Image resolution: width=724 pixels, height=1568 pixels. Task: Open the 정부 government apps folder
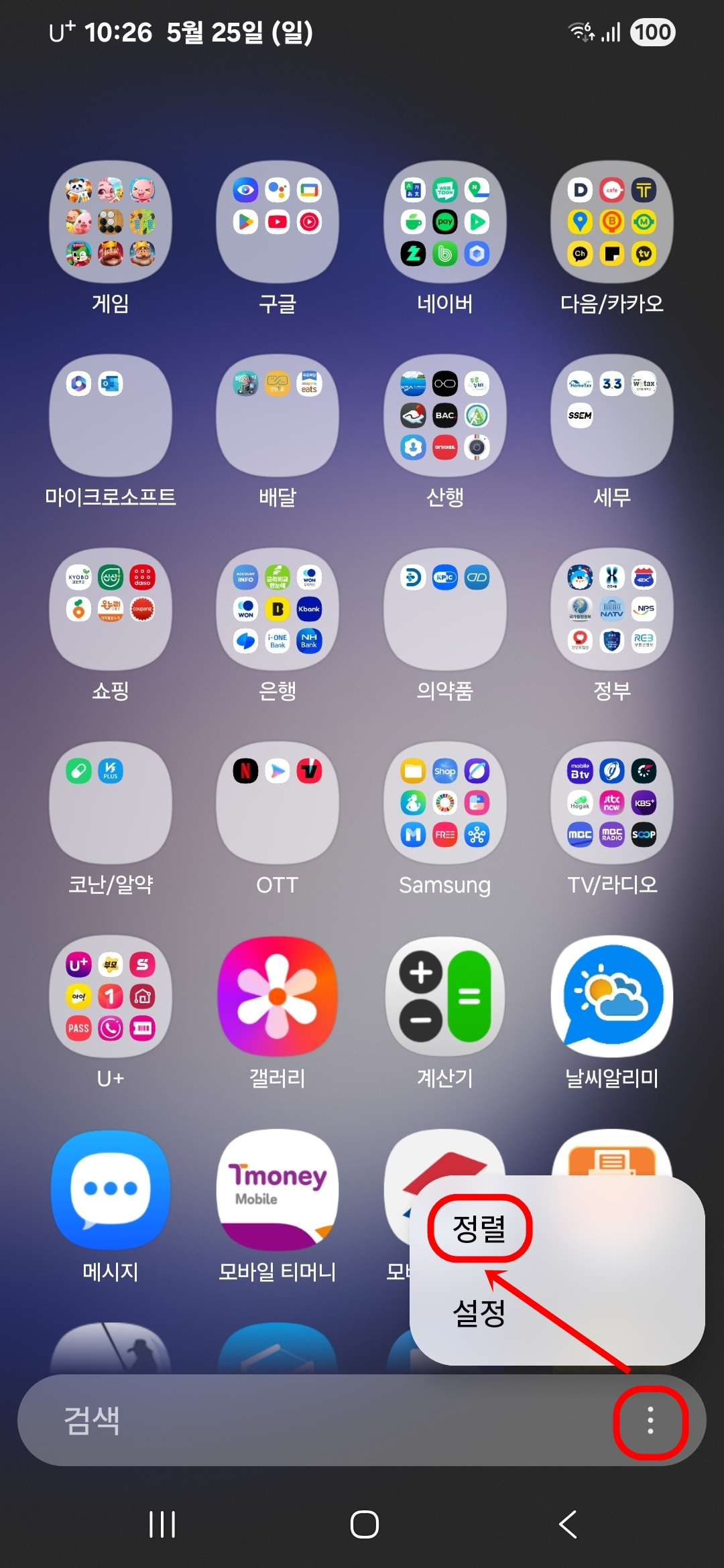point(612,610)
